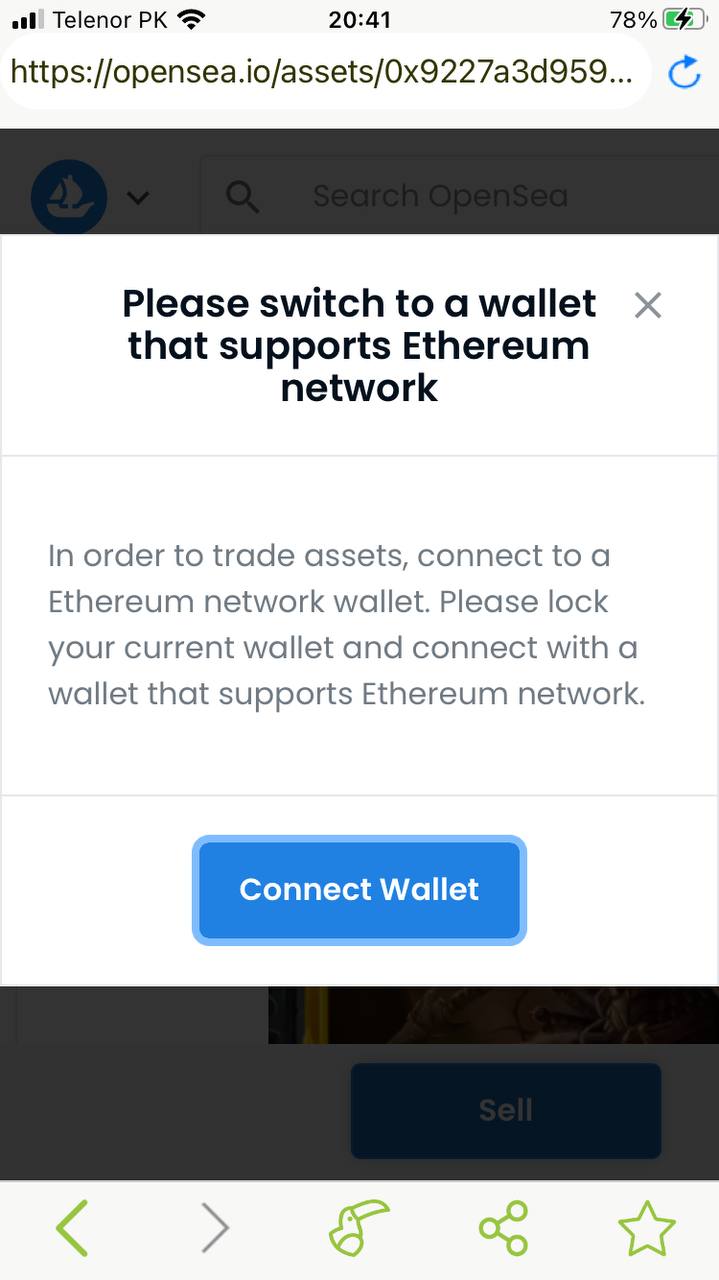Go back to the previous page
This screenshot has height=1280, width=719.
pos(73,1228)
